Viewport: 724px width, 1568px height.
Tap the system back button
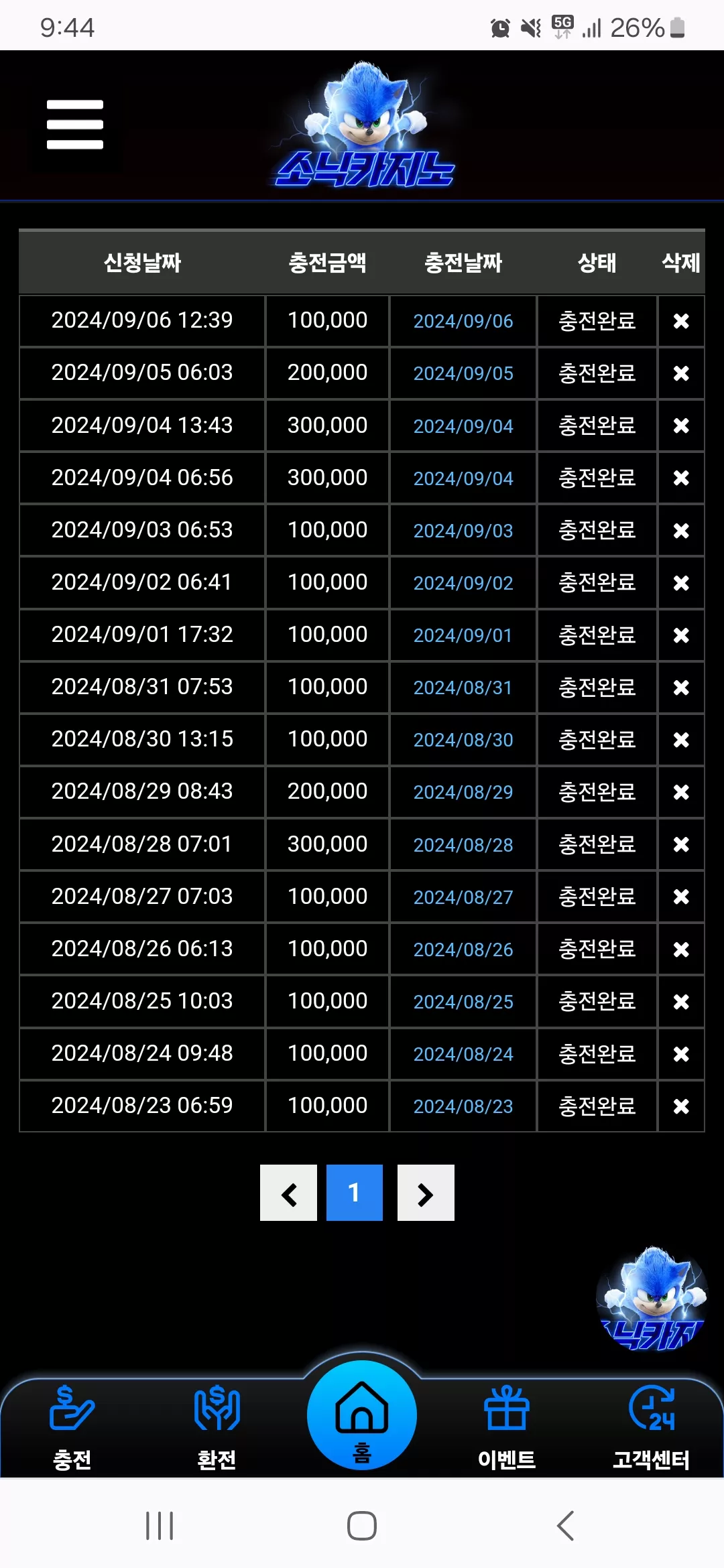pyautogui.click(x=565, y=1526)
